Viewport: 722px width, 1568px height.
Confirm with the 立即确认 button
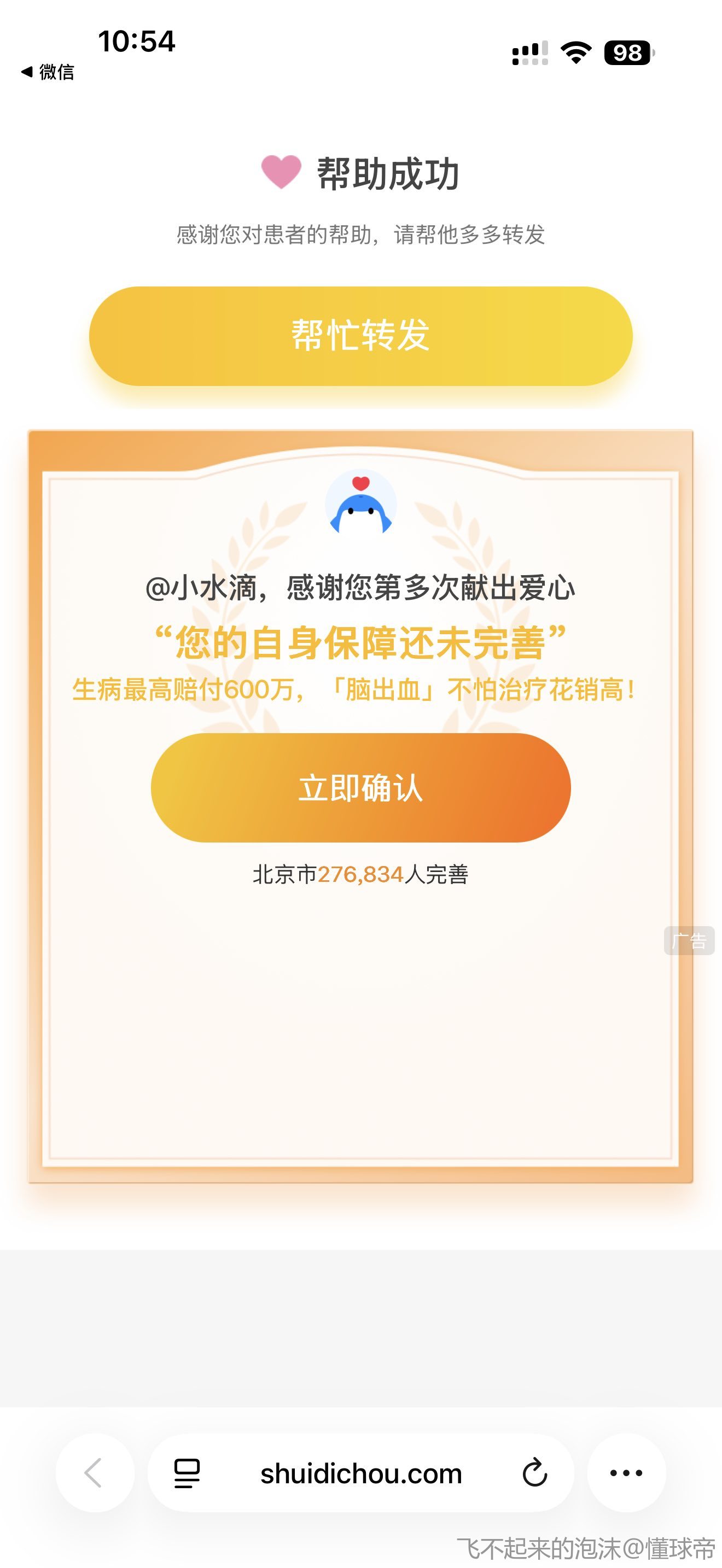pos(360,788)
